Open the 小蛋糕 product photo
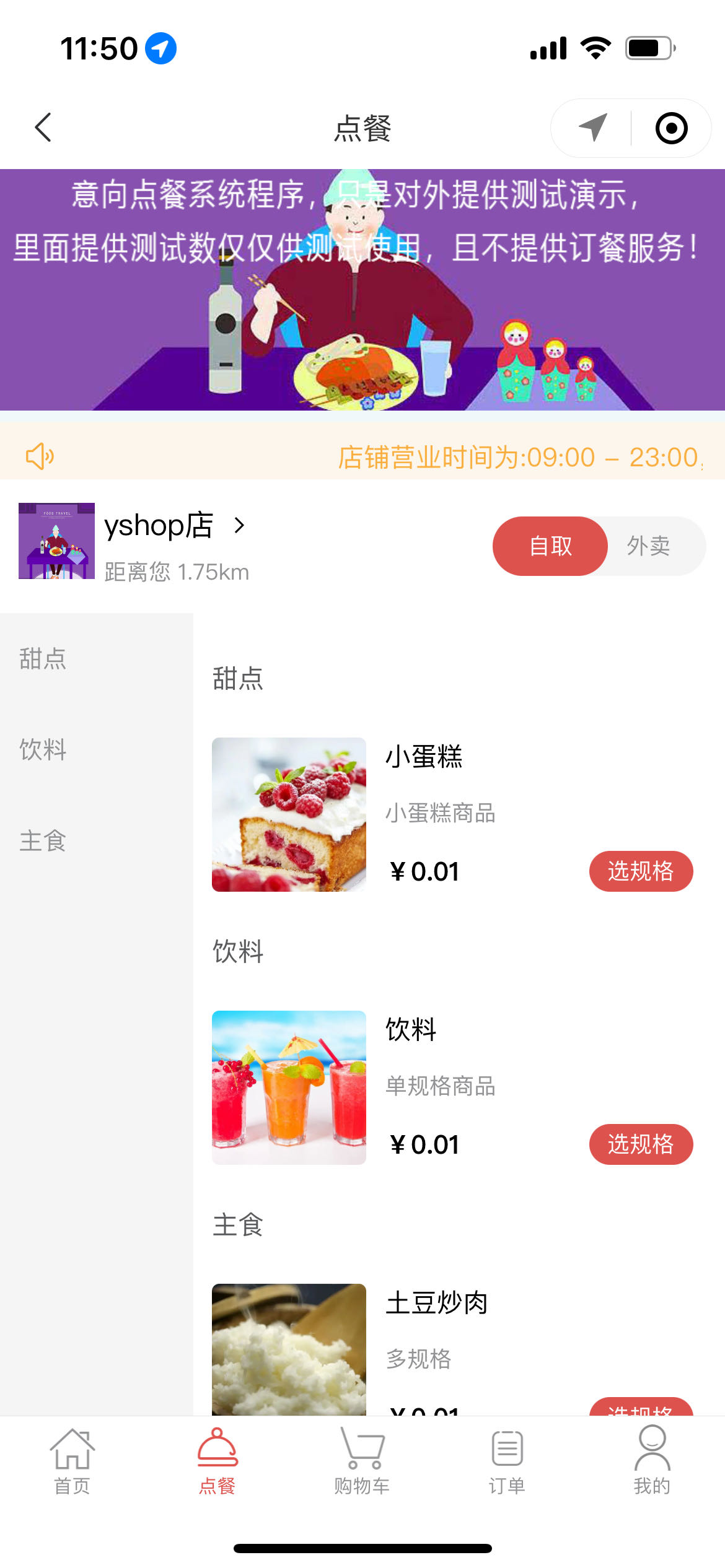 pos(289,814)
